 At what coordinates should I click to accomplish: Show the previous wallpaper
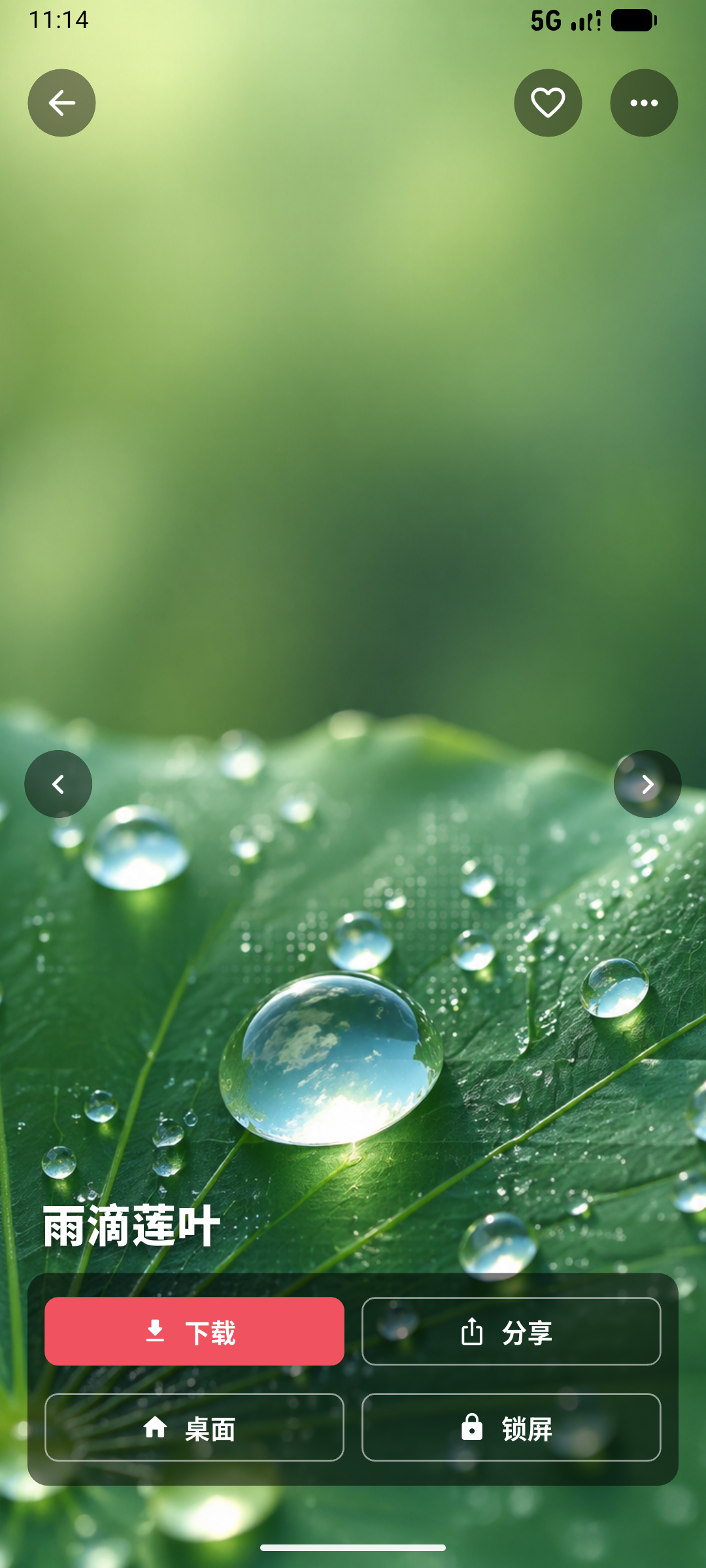point(58,783)
